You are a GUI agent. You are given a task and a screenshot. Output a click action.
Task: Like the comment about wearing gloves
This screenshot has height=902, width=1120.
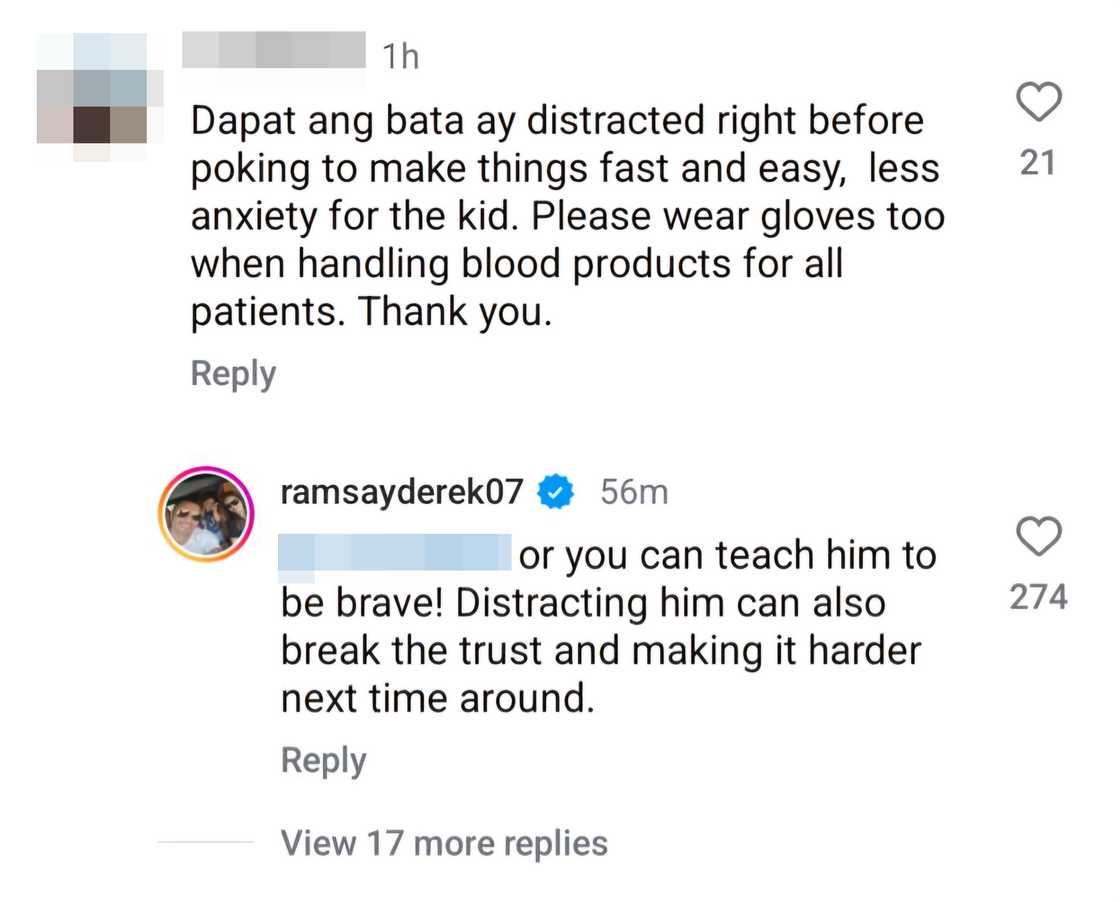coord(1038,104)
